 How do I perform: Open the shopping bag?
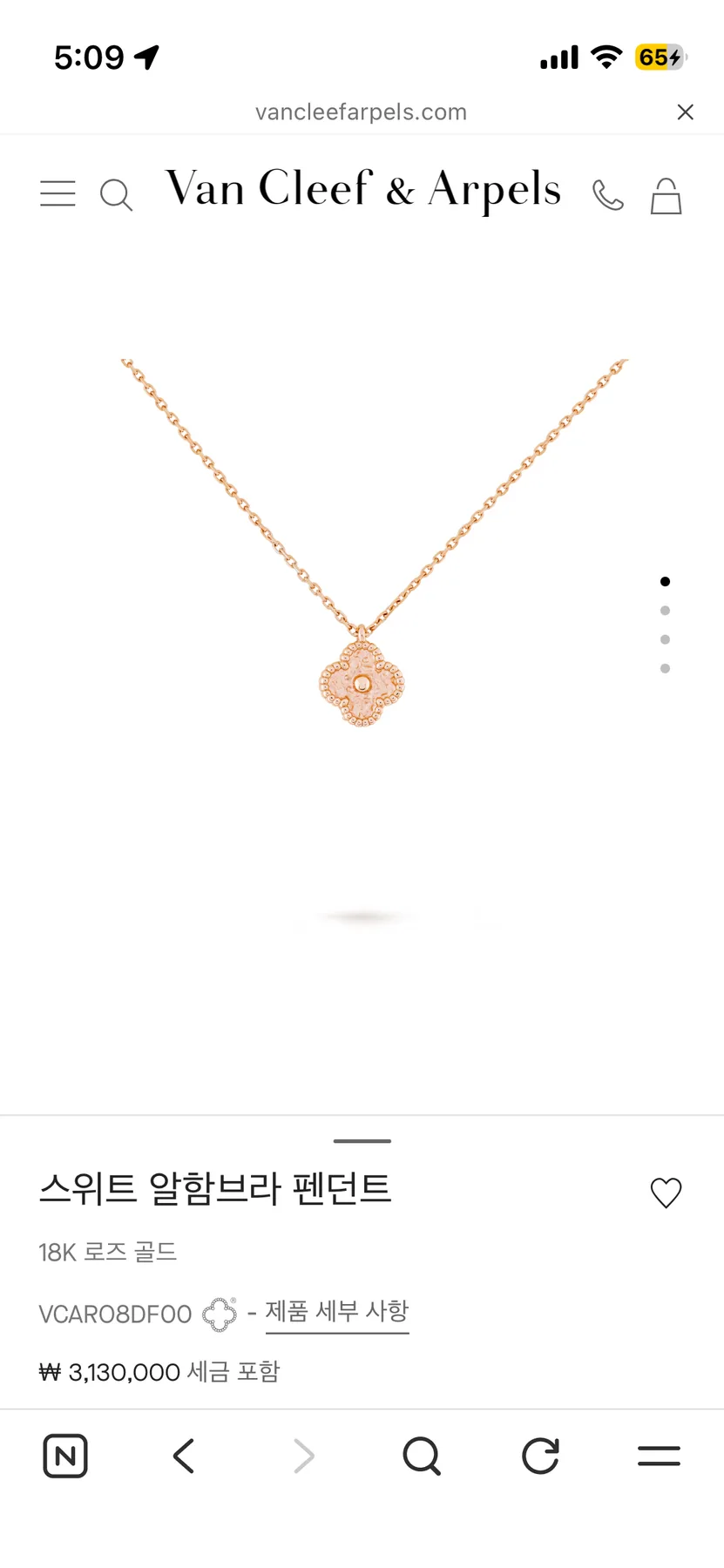point(666,196)
